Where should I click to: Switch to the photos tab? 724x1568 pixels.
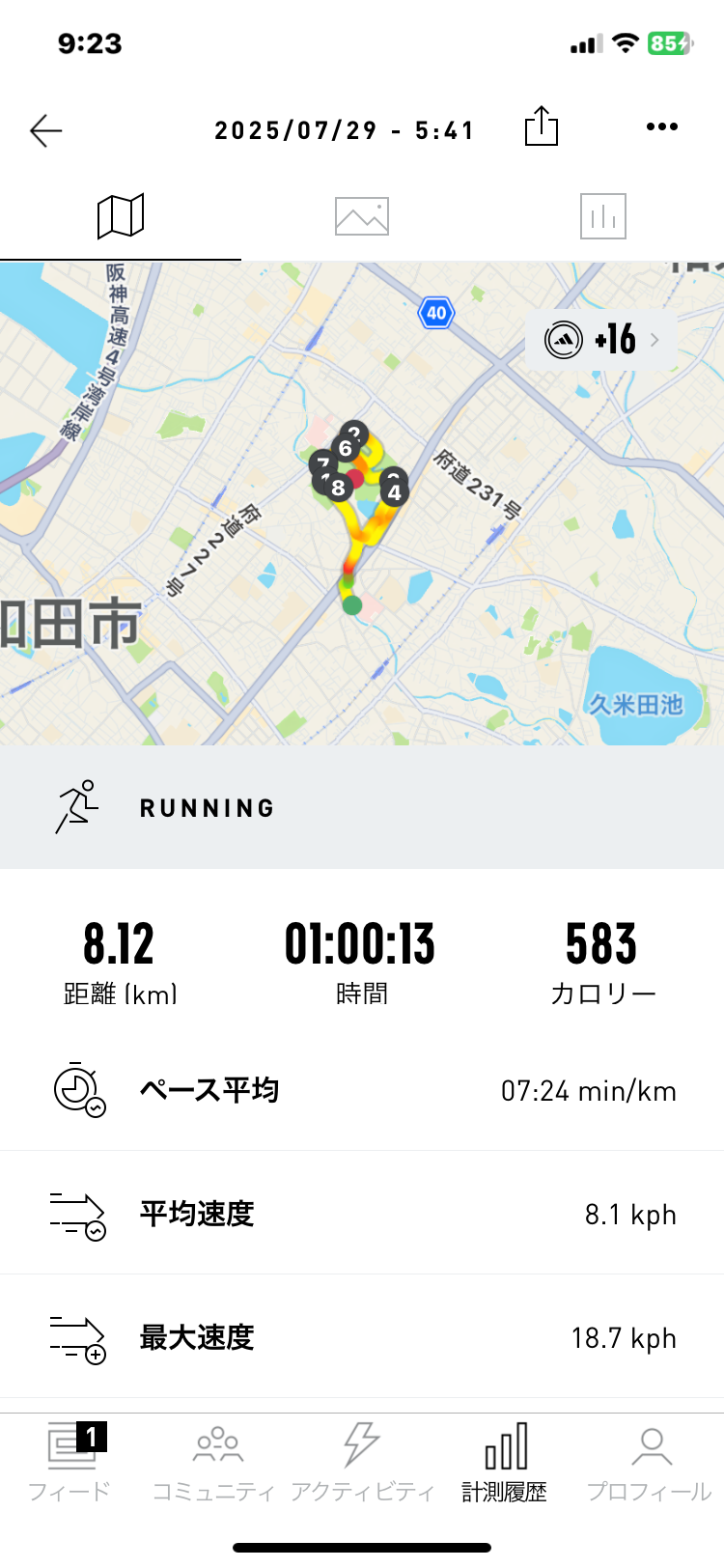pos(362,216)
